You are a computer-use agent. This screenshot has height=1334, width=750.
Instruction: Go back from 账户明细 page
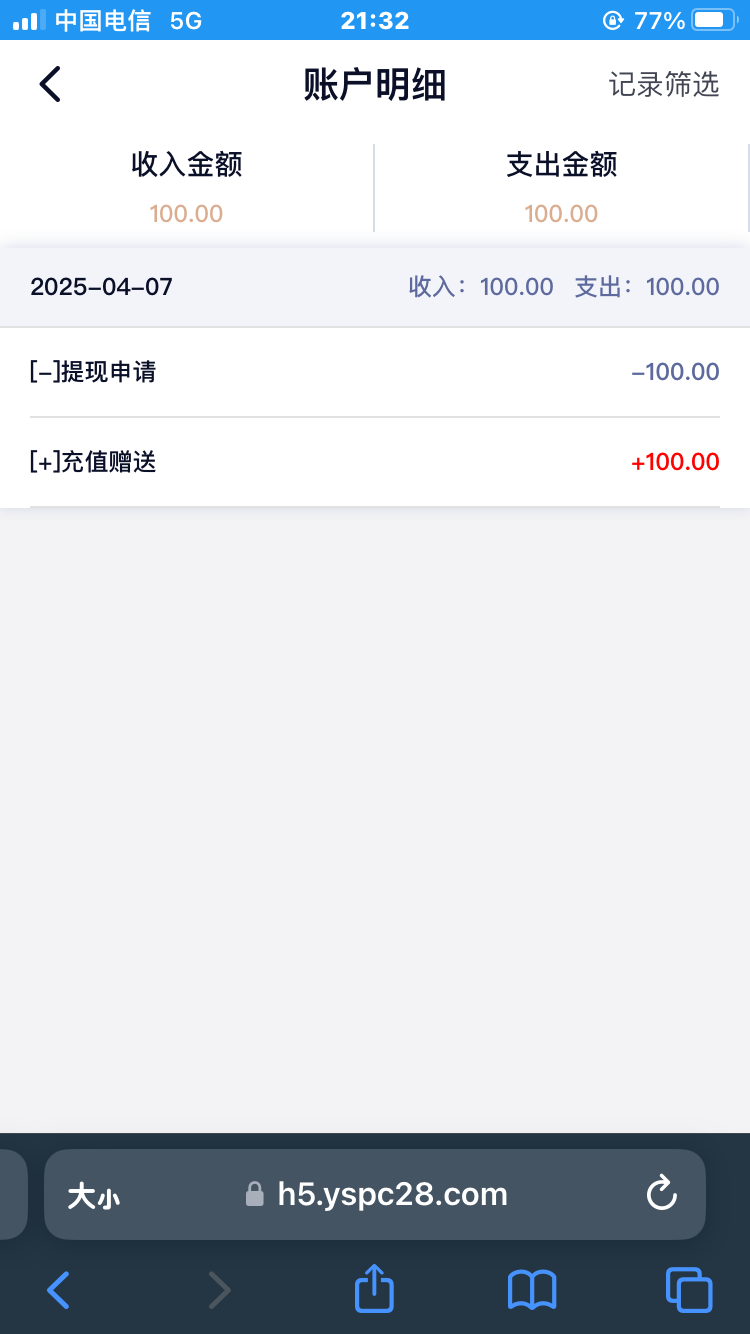point(50,85)
